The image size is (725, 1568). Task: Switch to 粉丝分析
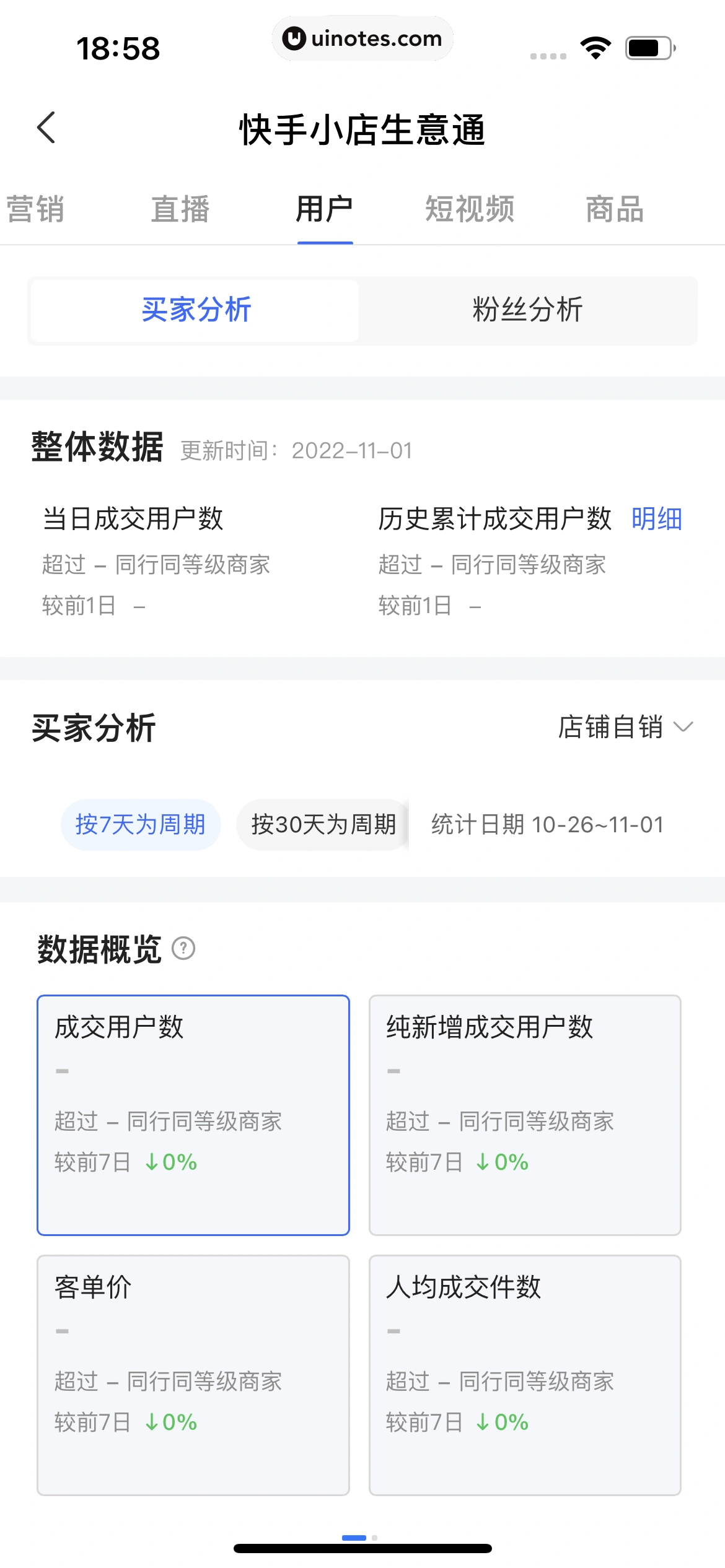527,310
